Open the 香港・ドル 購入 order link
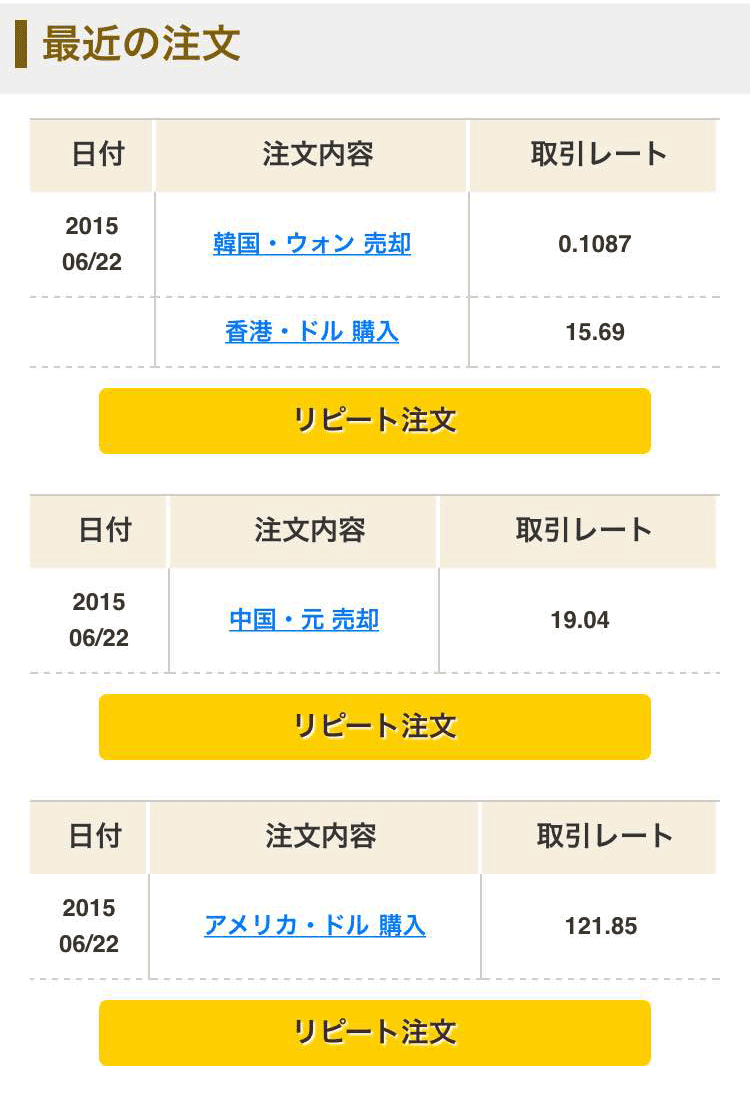The width and height of the screenshot is (750, 1100). tap(312, 332)
